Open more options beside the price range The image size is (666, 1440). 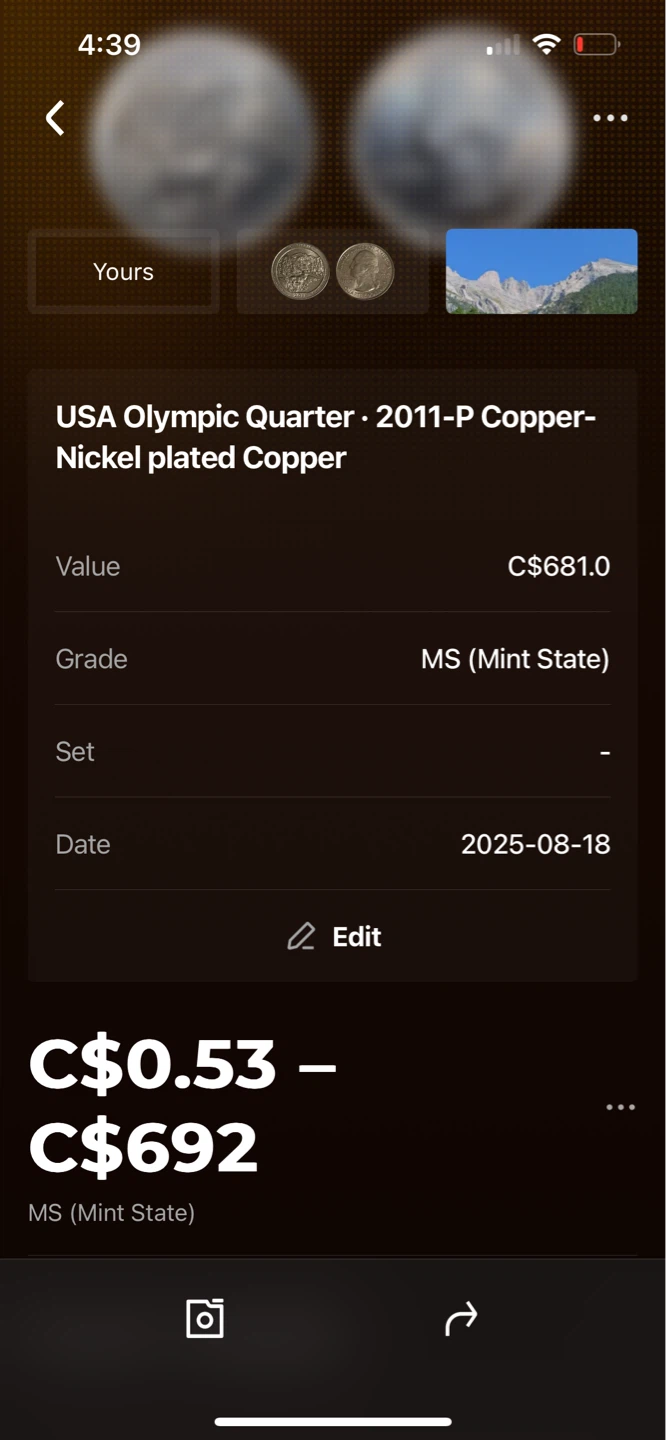[x=620, y=1107]
